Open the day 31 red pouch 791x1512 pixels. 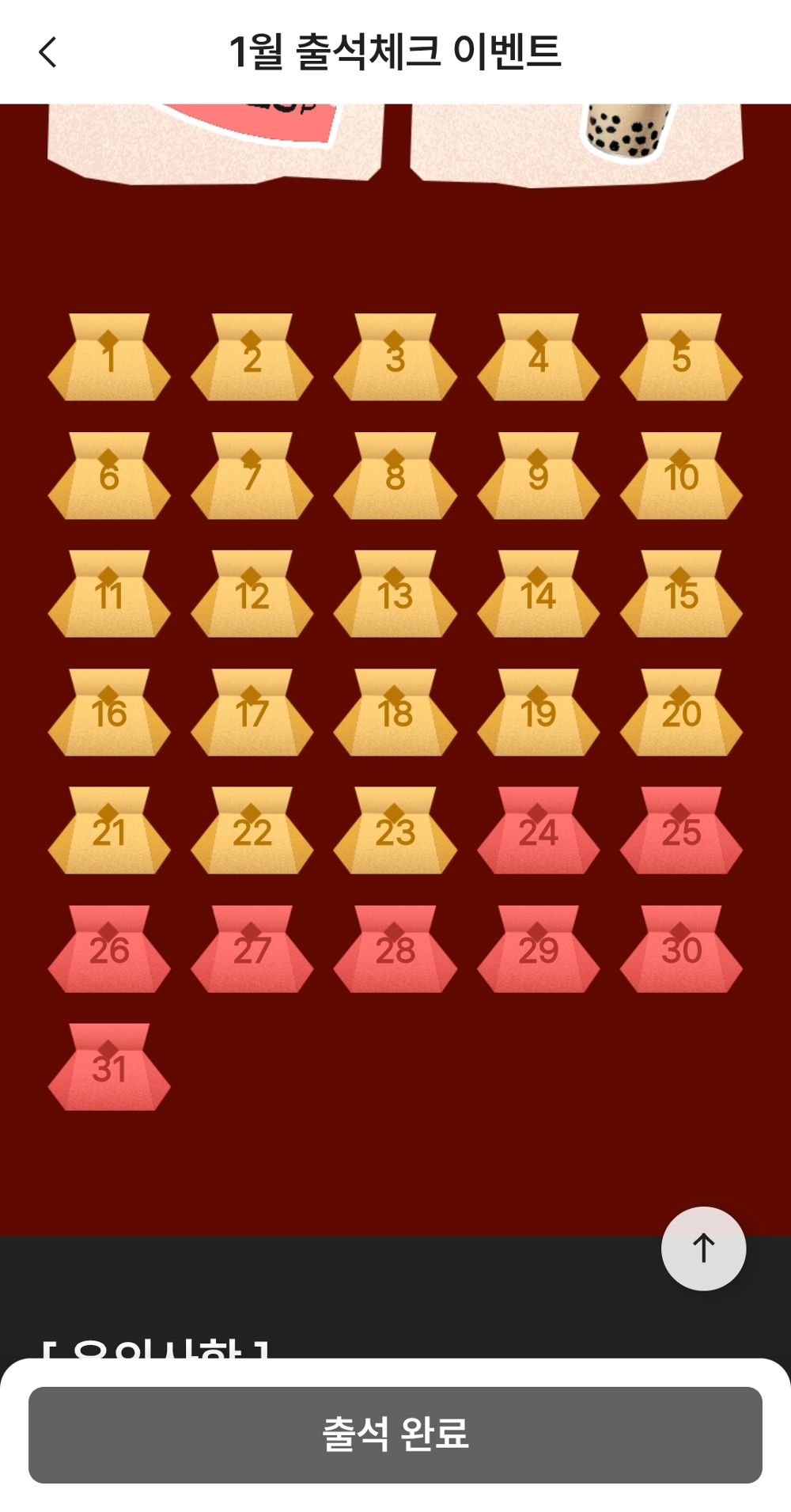tap(109, 1068)
